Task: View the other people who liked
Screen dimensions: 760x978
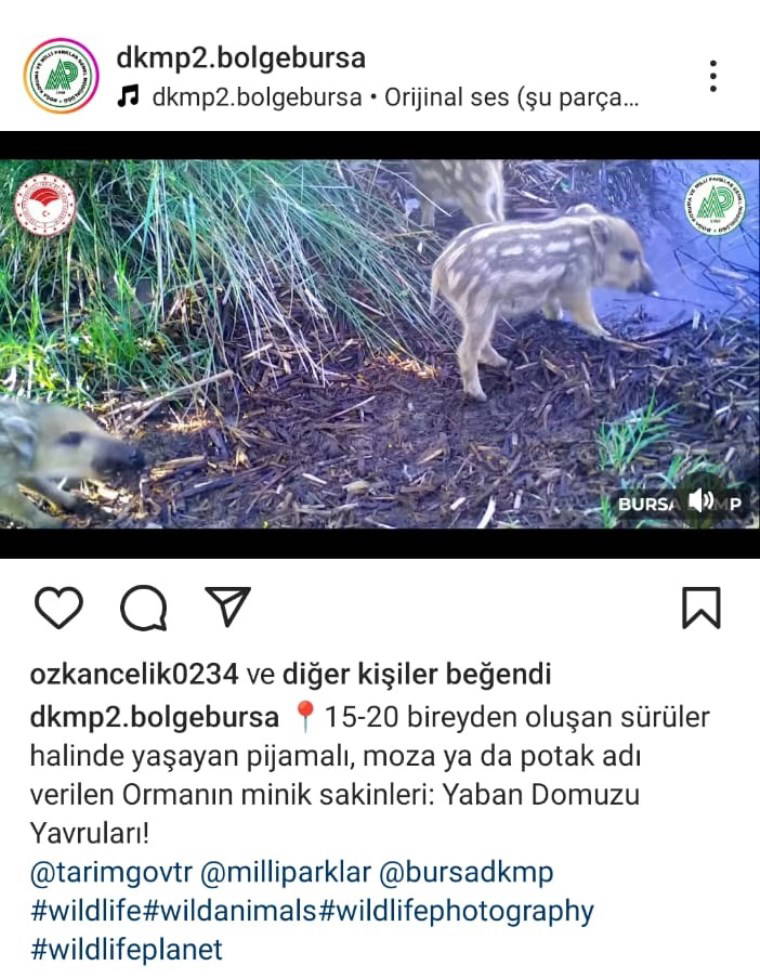Action: click(x=417, y=675)
